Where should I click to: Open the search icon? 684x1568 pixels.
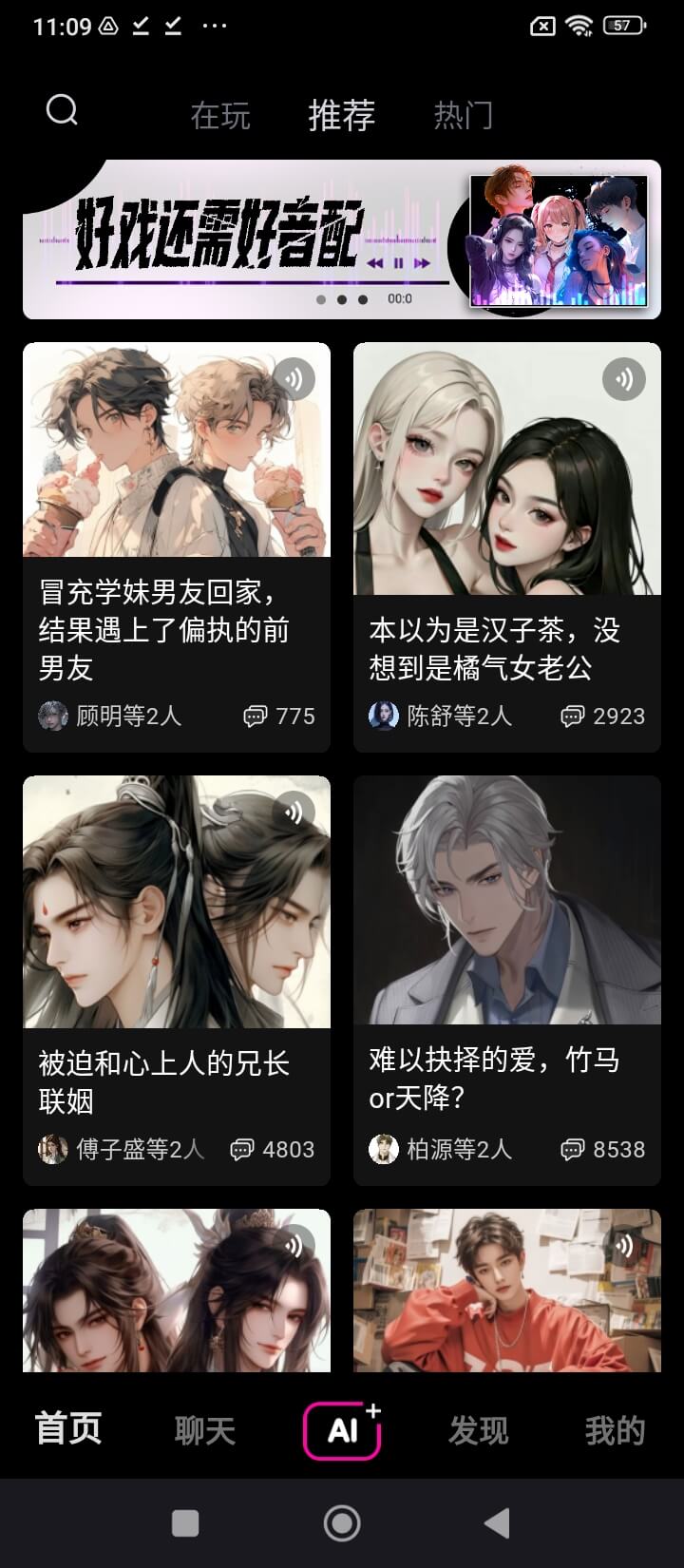click(63, 111)
